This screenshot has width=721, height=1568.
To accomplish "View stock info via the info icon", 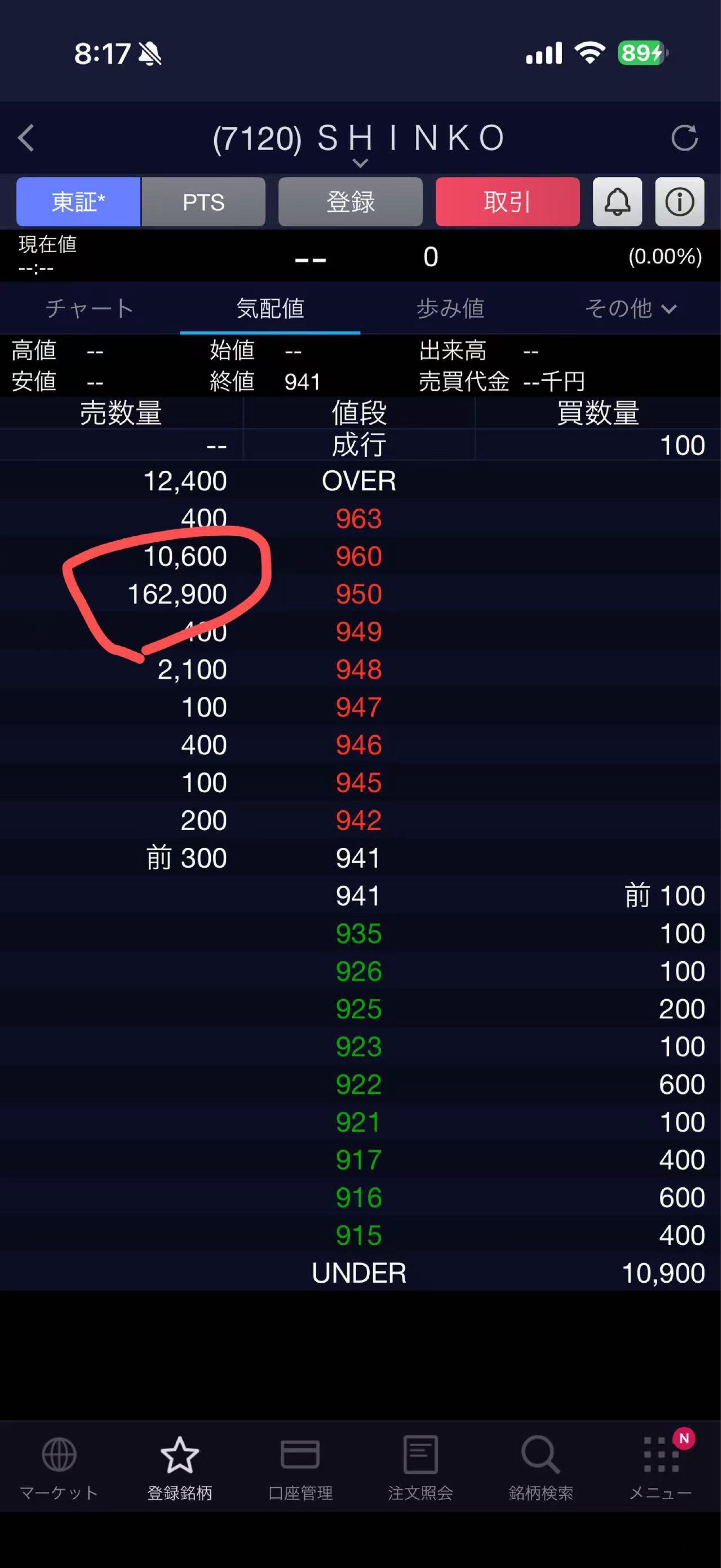I will [679, 202].
